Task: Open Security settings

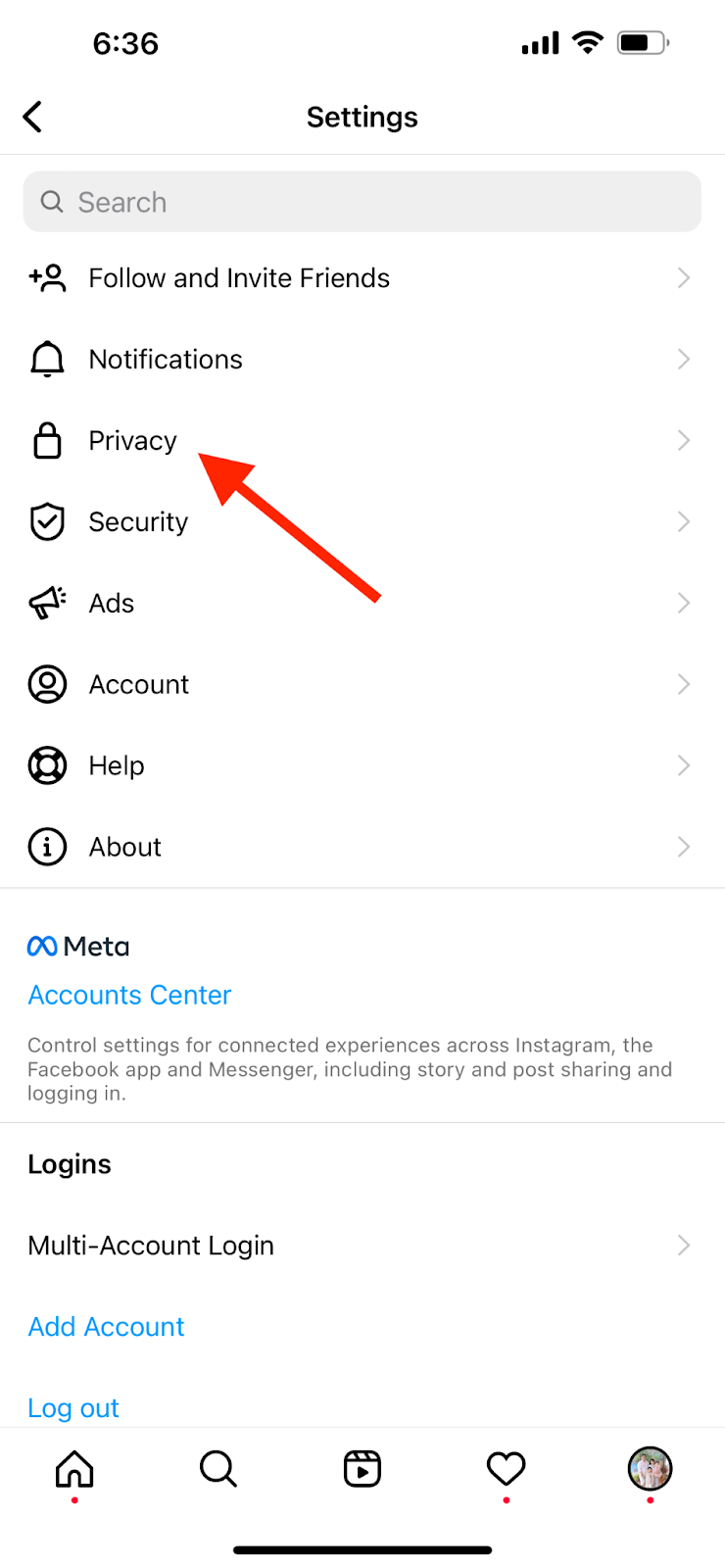Action: point(138,522)
